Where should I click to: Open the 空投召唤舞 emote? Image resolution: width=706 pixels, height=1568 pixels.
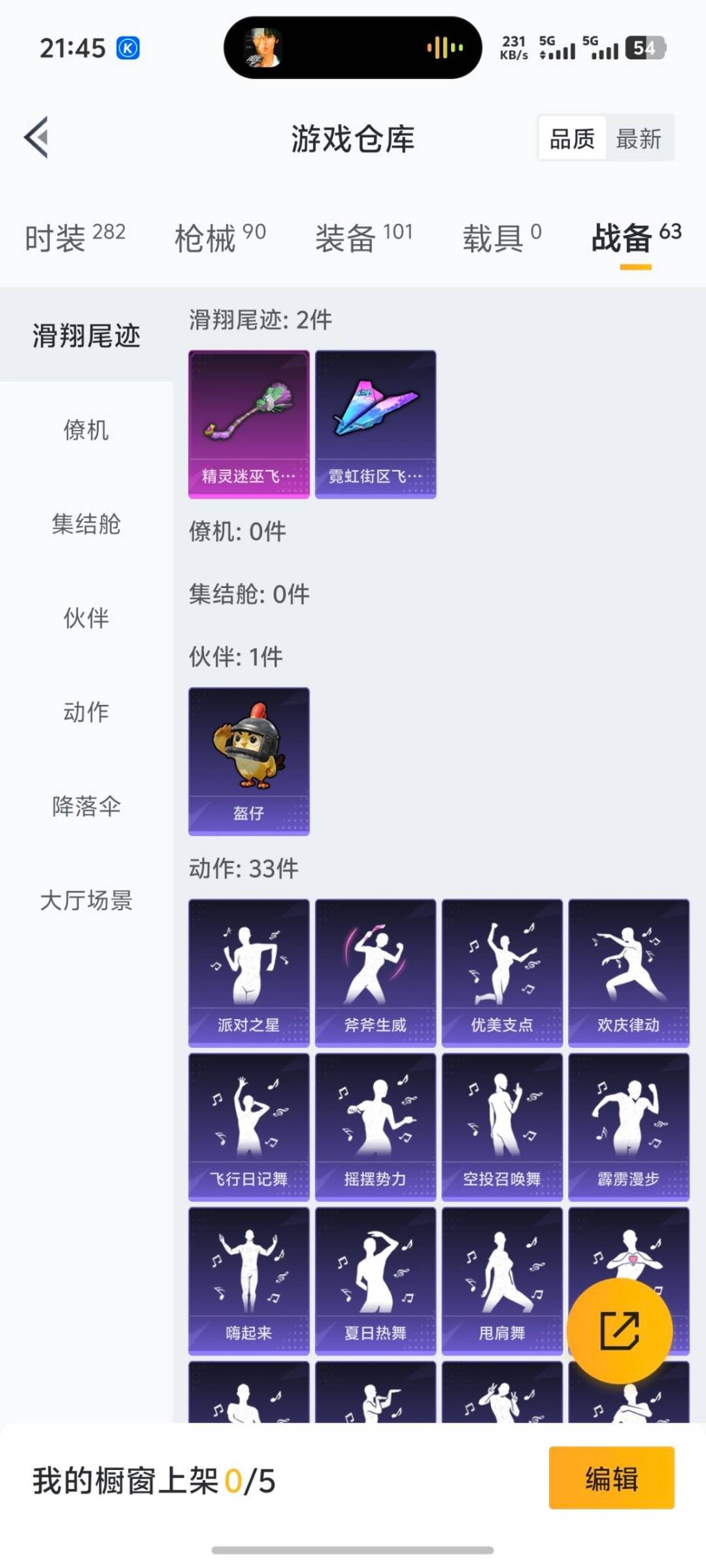click(x=501, y=1127)
